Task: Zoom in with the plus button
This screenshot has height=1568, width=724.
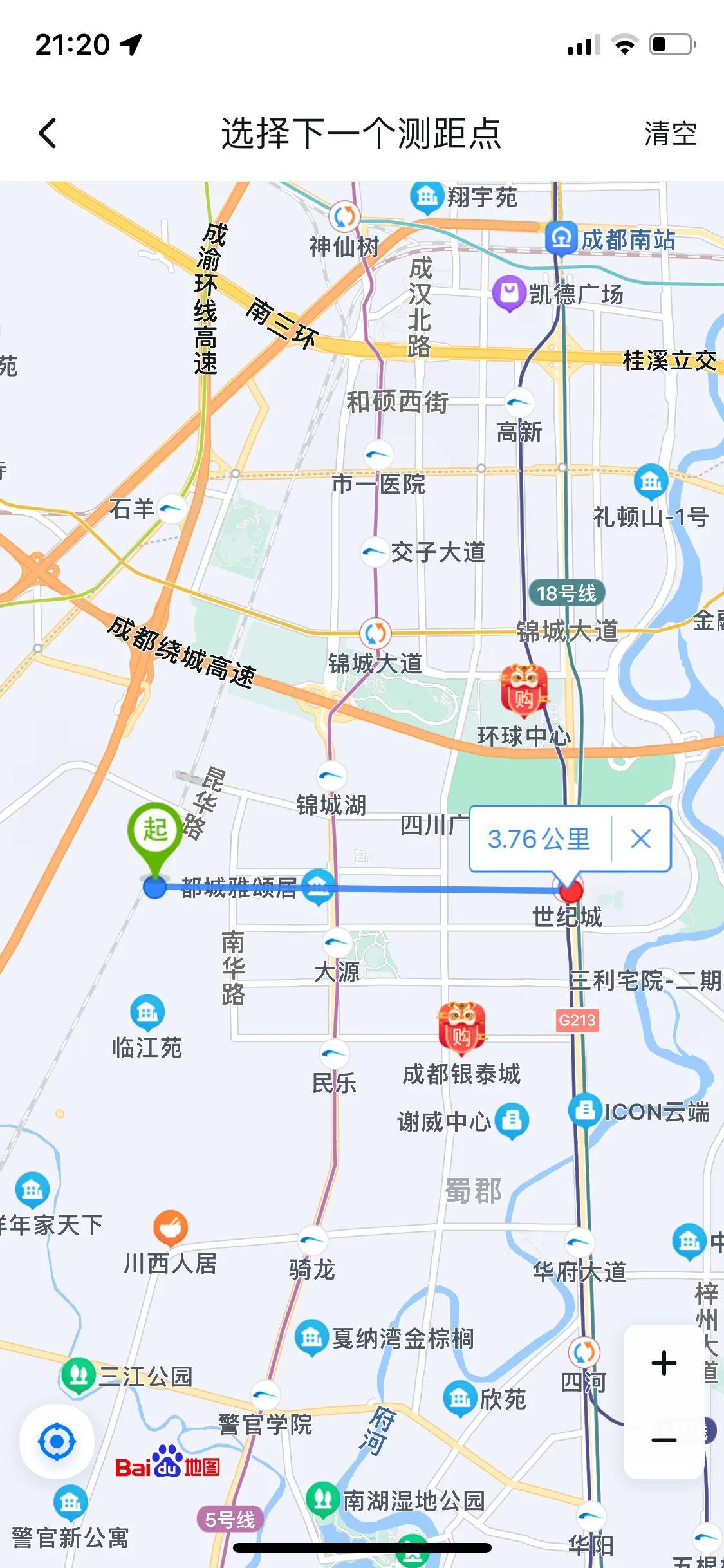Action: click(x=664, y=1363)
